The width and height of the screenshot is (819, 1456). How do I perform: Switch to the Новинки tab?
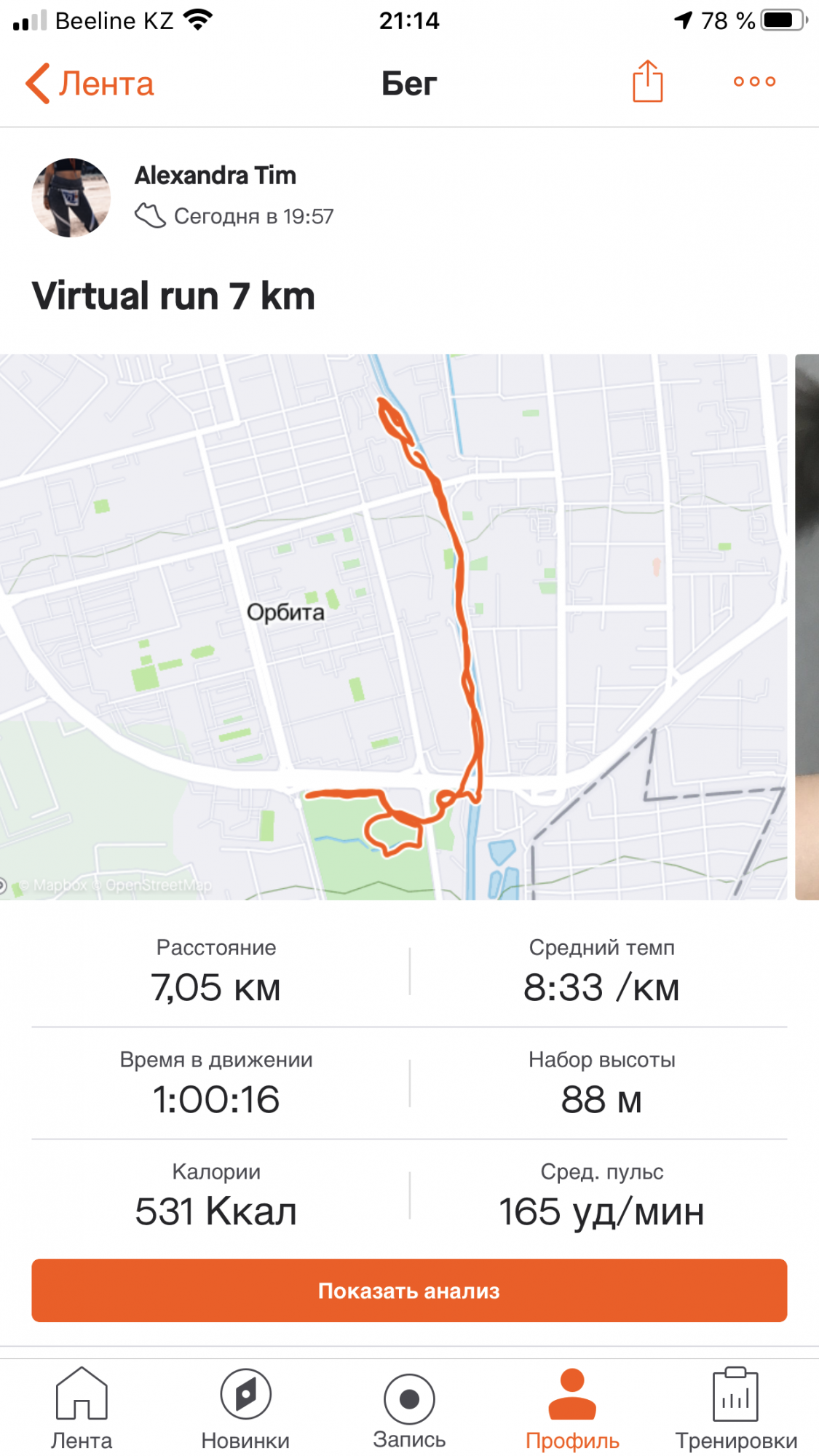pyautogui.click(x=245, y=1409)
